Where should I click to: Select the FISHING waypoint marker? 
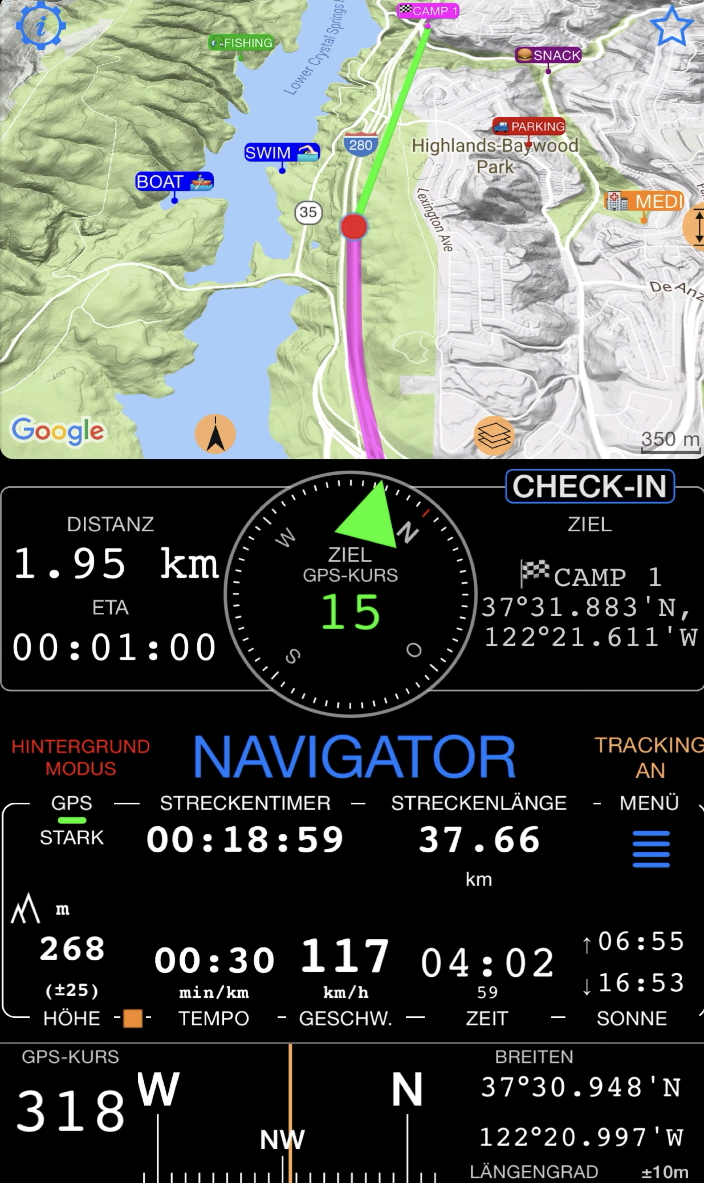(x=241, y=43)
